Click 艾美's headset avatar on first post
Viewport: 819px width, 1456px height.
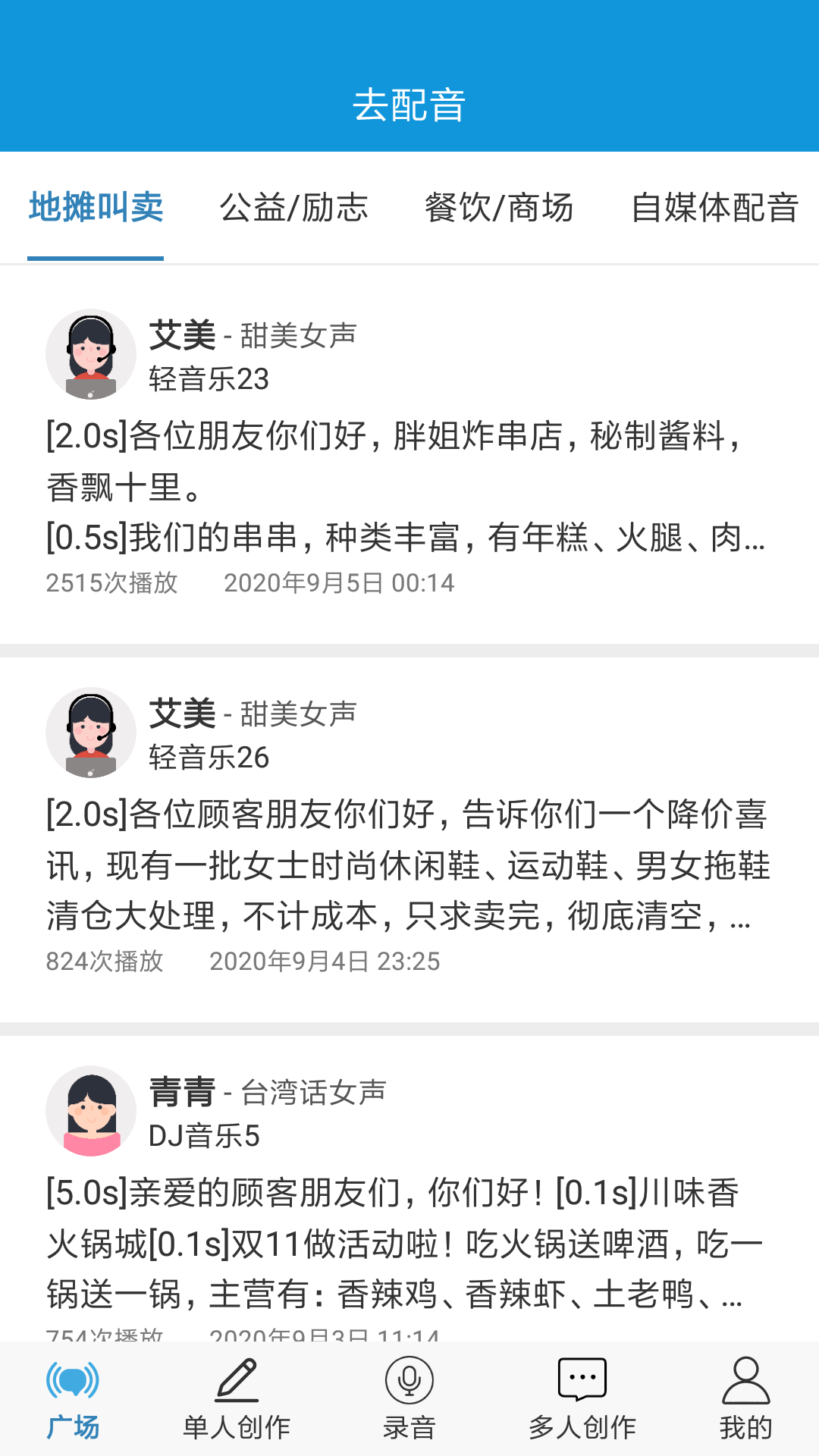click(90, 353)
